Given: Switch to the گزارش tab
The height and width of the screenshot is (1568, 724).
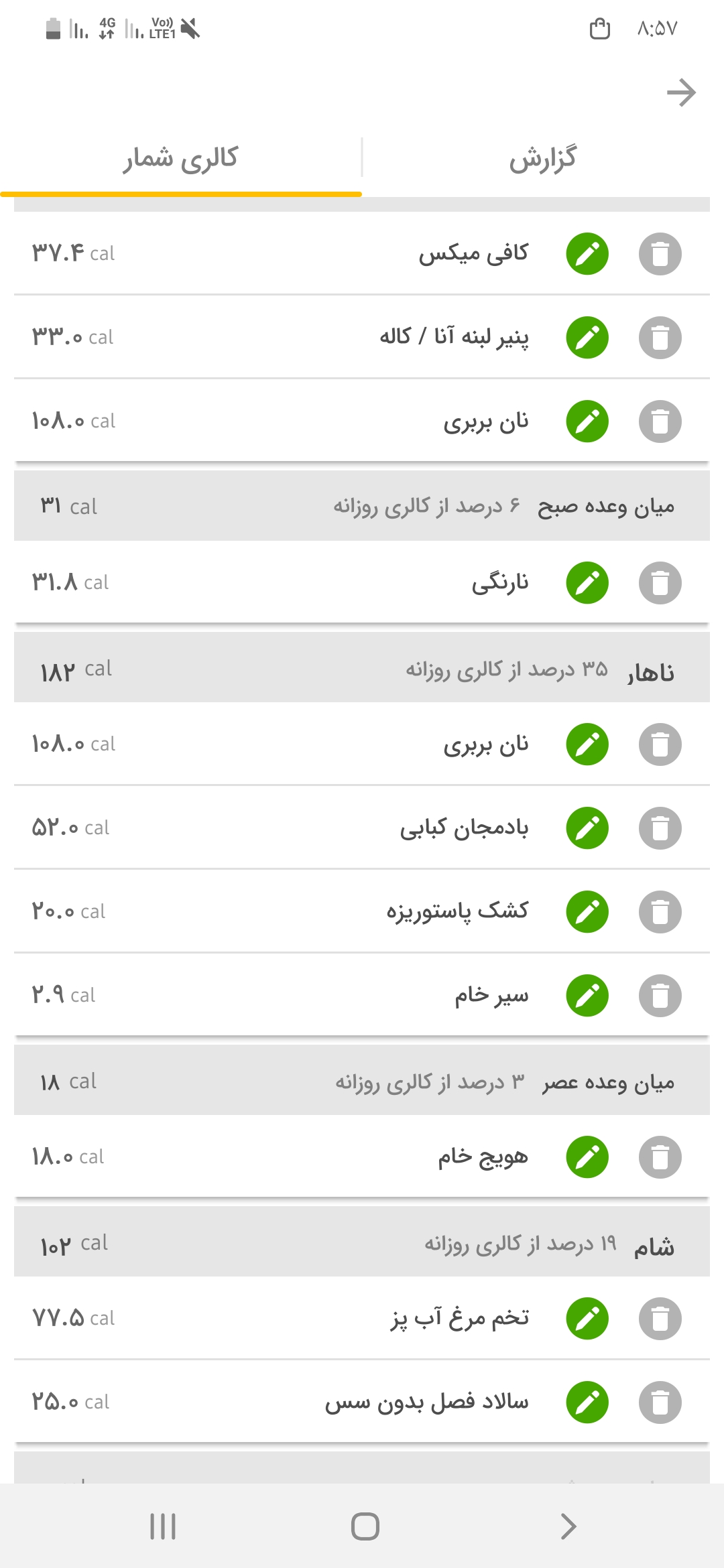Looking at the screenshot, I should click(x=542, y=159).
